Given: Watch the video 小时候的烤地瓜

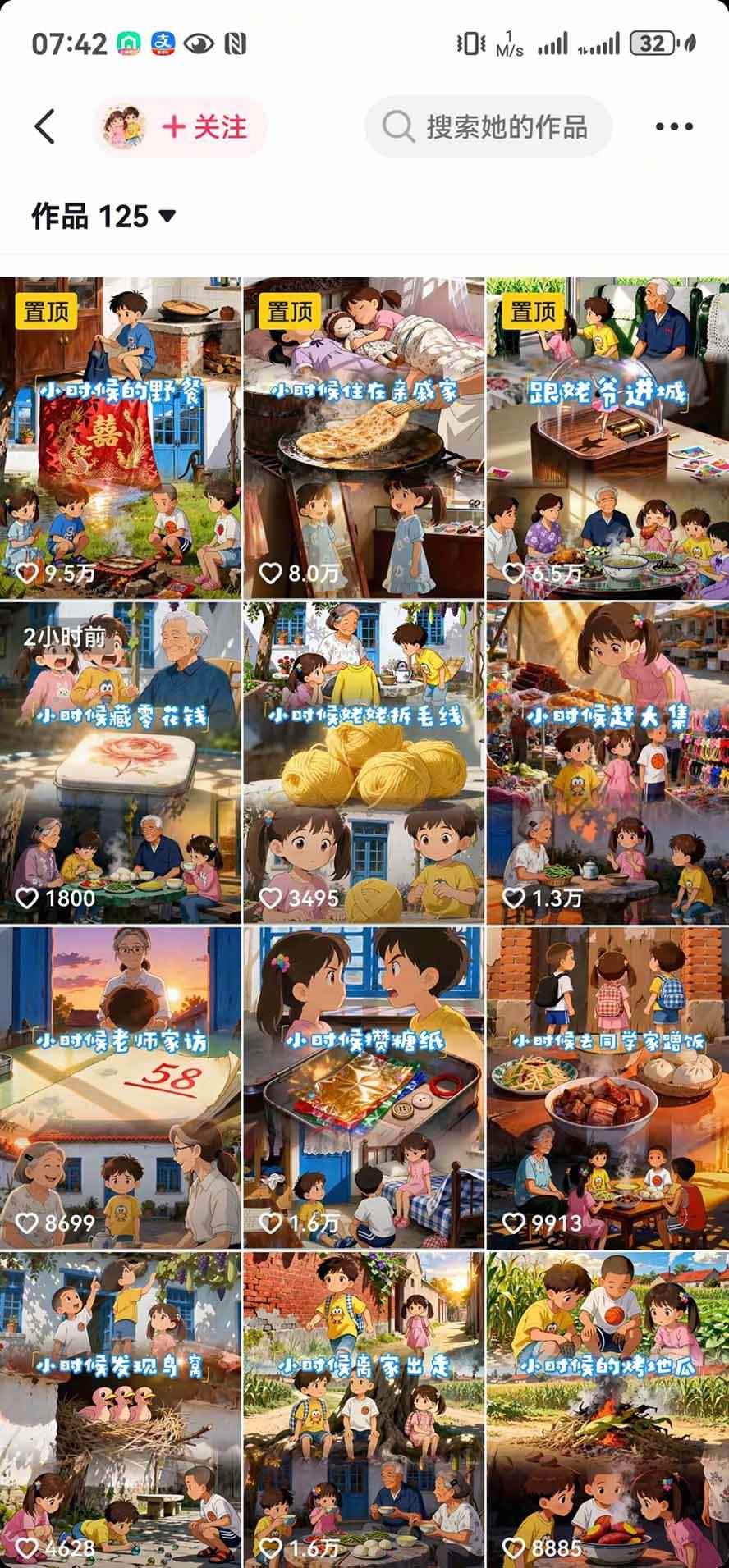Looking at the screenshot, I should [607, 1410].
